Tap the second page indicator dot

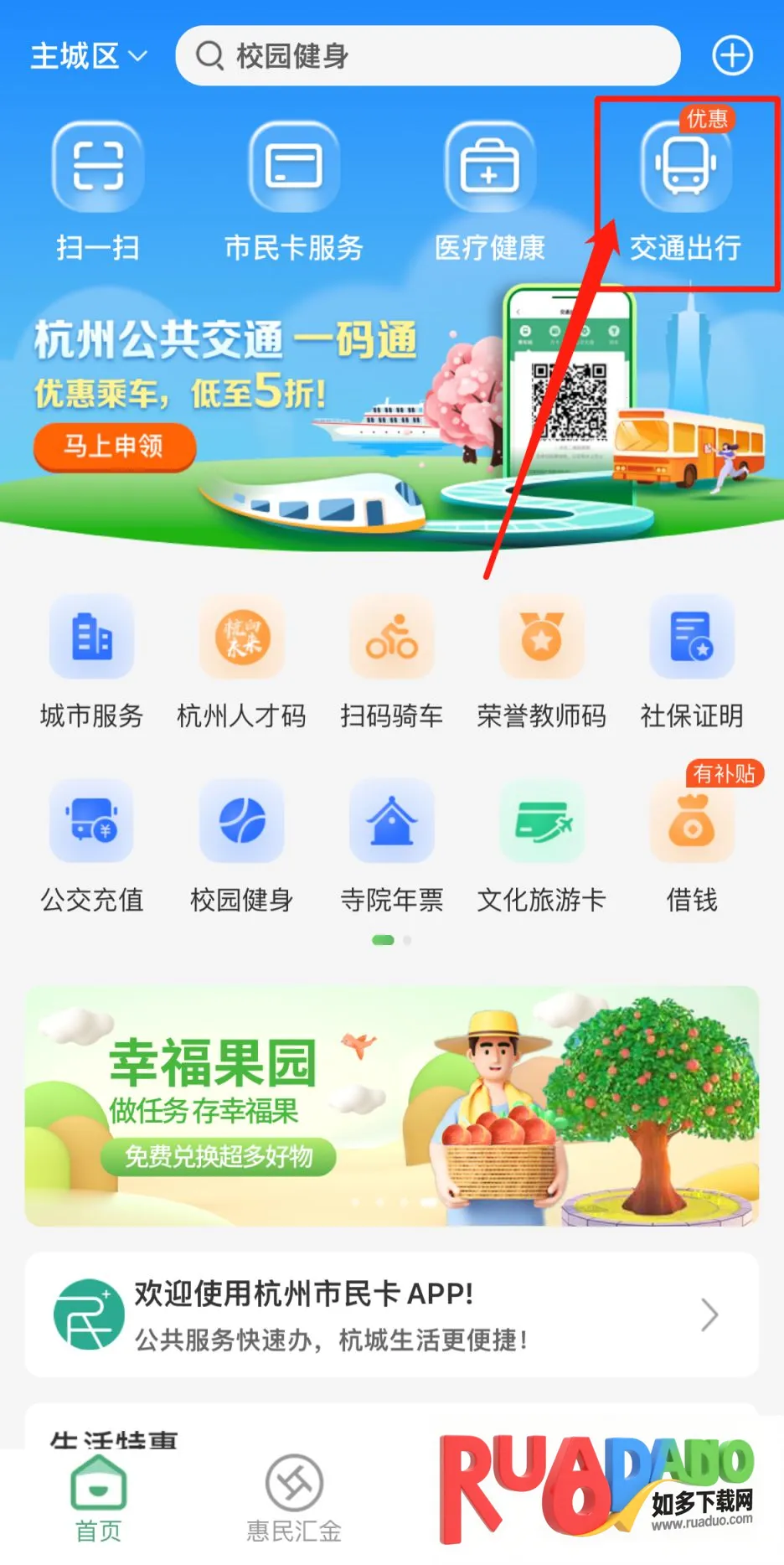(407, 940)
